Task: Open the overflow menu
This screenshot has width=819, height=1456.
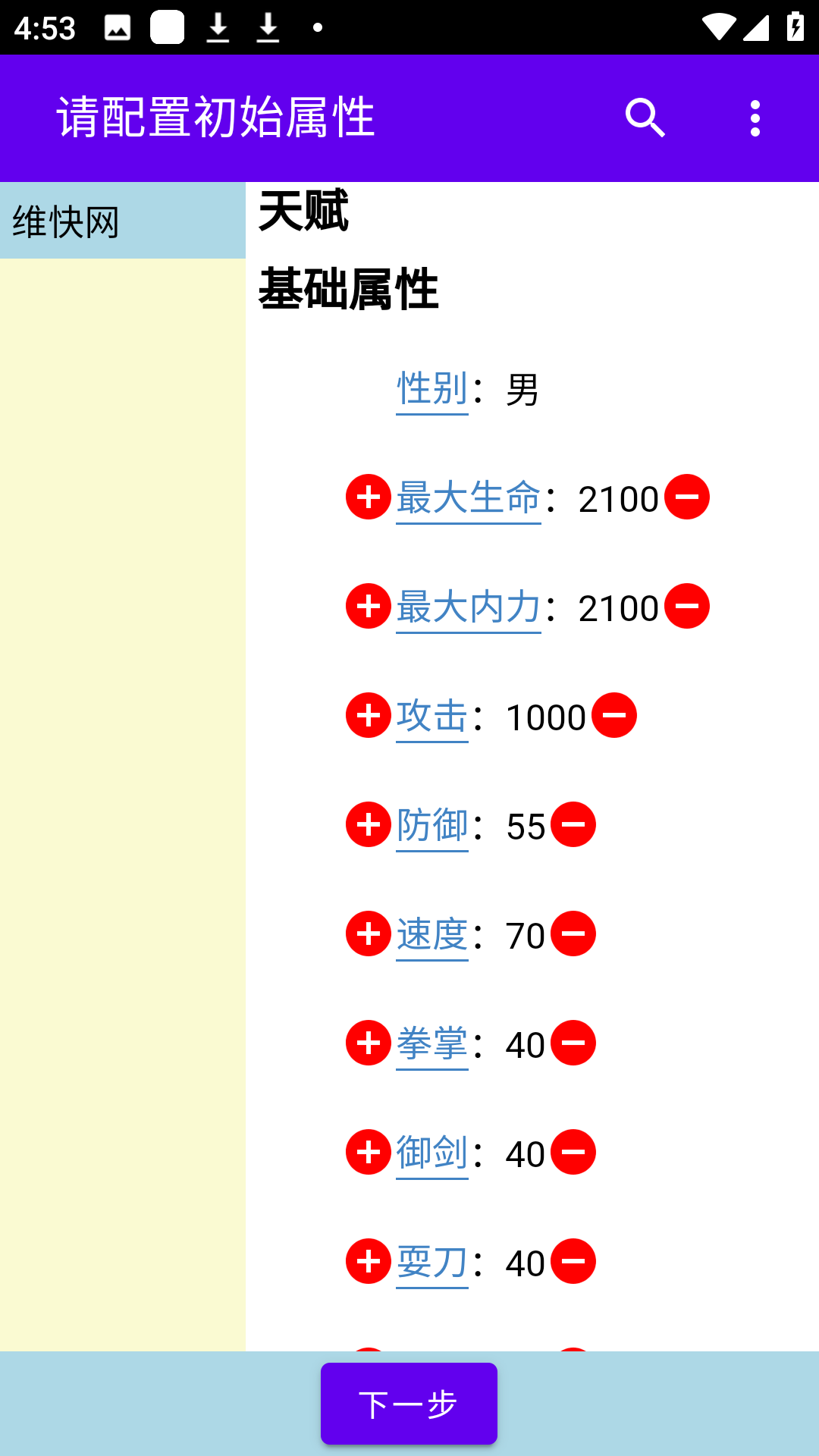Action: tap(755, 118)
